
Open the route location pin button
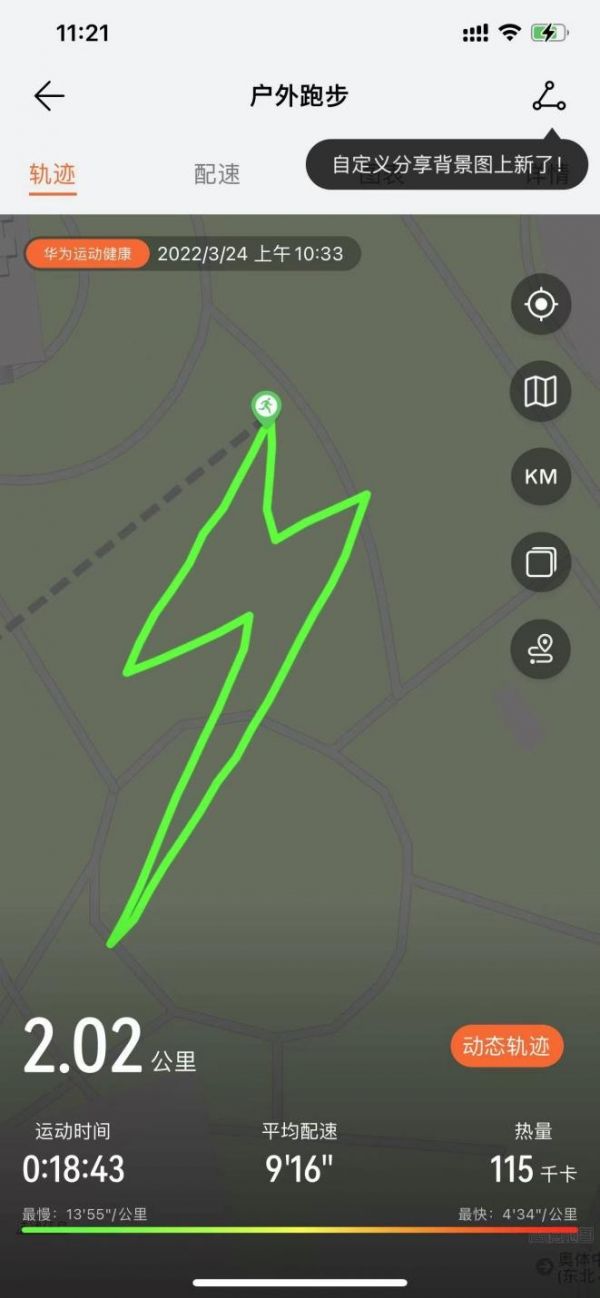(x=541, y=649)
